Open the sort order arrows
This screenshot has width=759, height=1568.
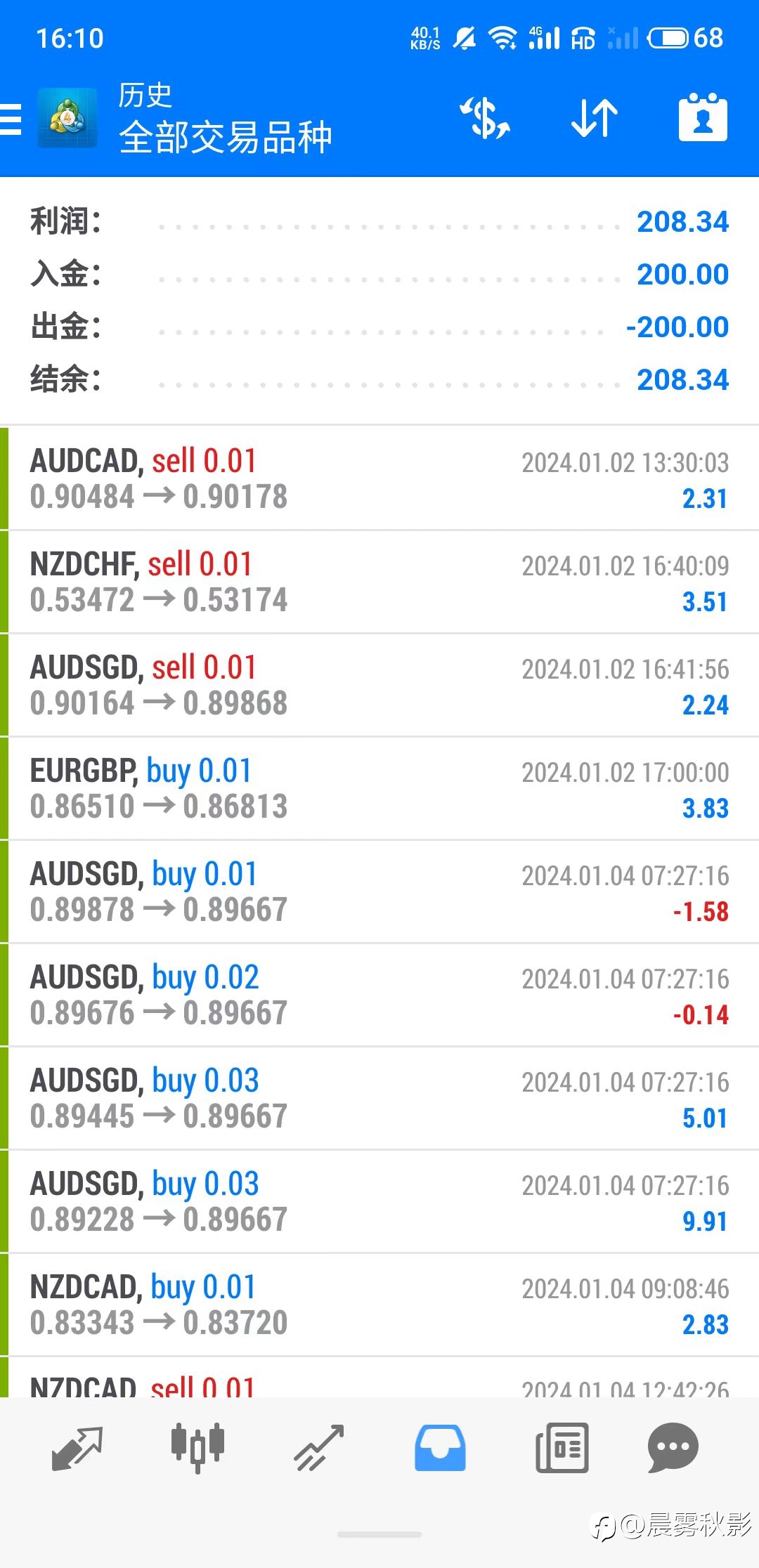tap(595, 118)
